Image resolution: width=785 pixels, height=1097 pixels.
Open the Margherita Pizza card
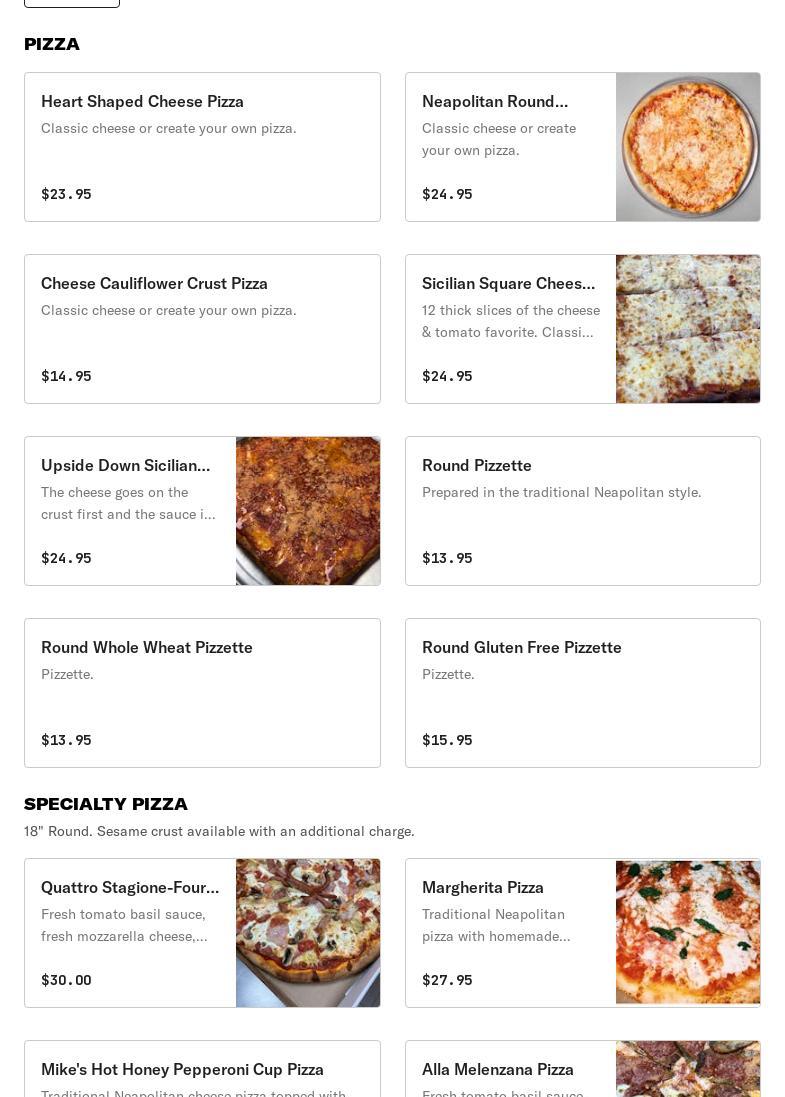(582, 933)
